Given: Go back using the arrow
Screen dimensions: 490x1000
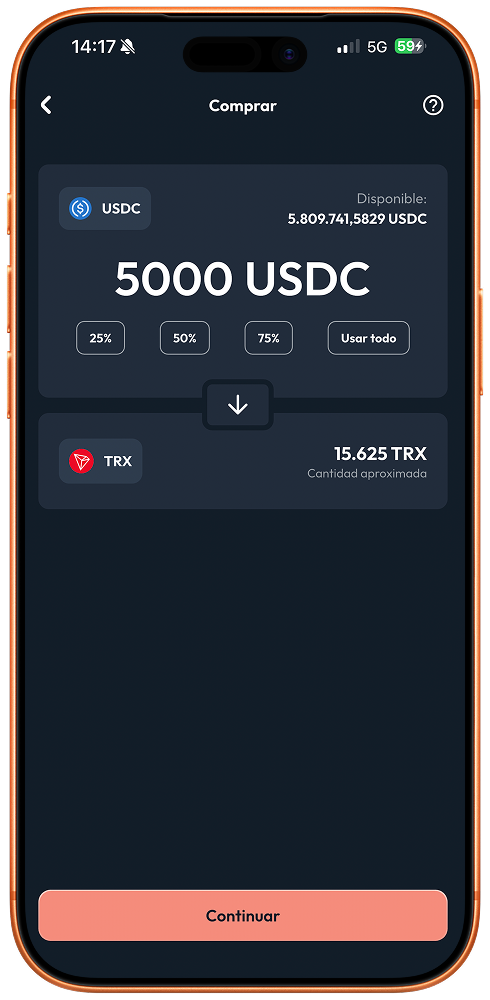Looking at the screenshot, I should click(x=46, y=105).
